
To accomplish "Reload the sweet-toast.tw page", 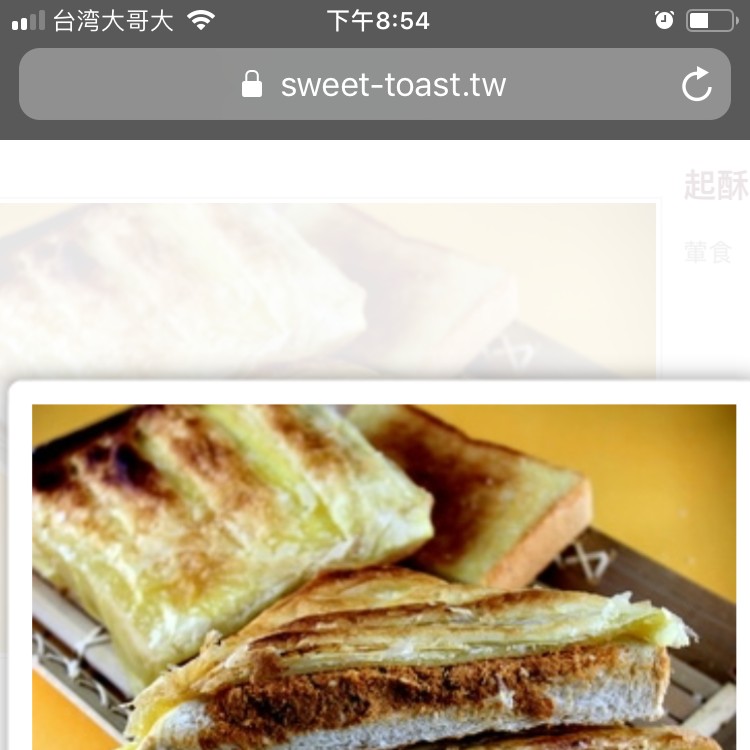I will click(x=696, y=85).
